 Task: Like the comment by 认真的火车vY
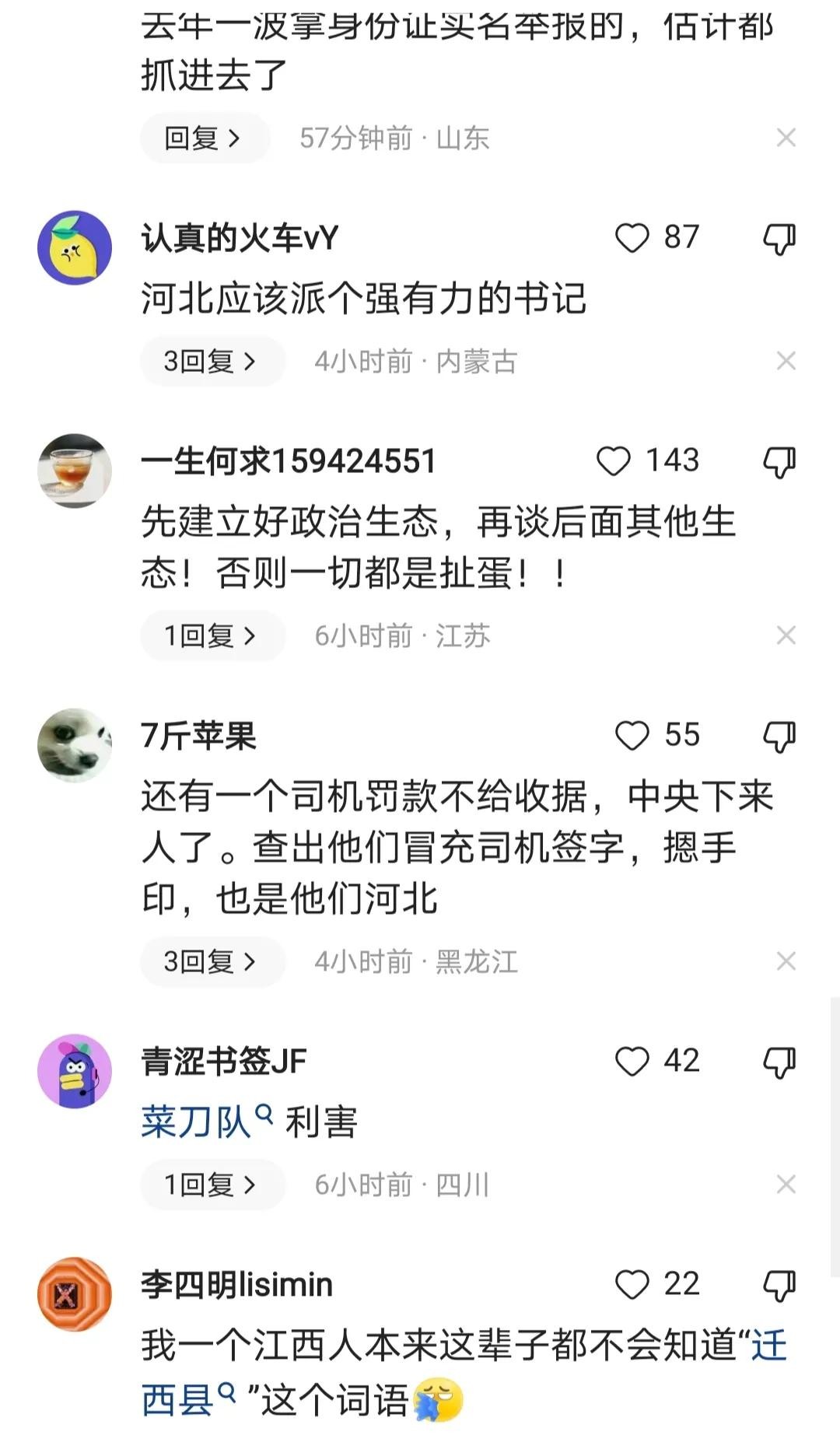pyautogui.click(x=632, y=238)
